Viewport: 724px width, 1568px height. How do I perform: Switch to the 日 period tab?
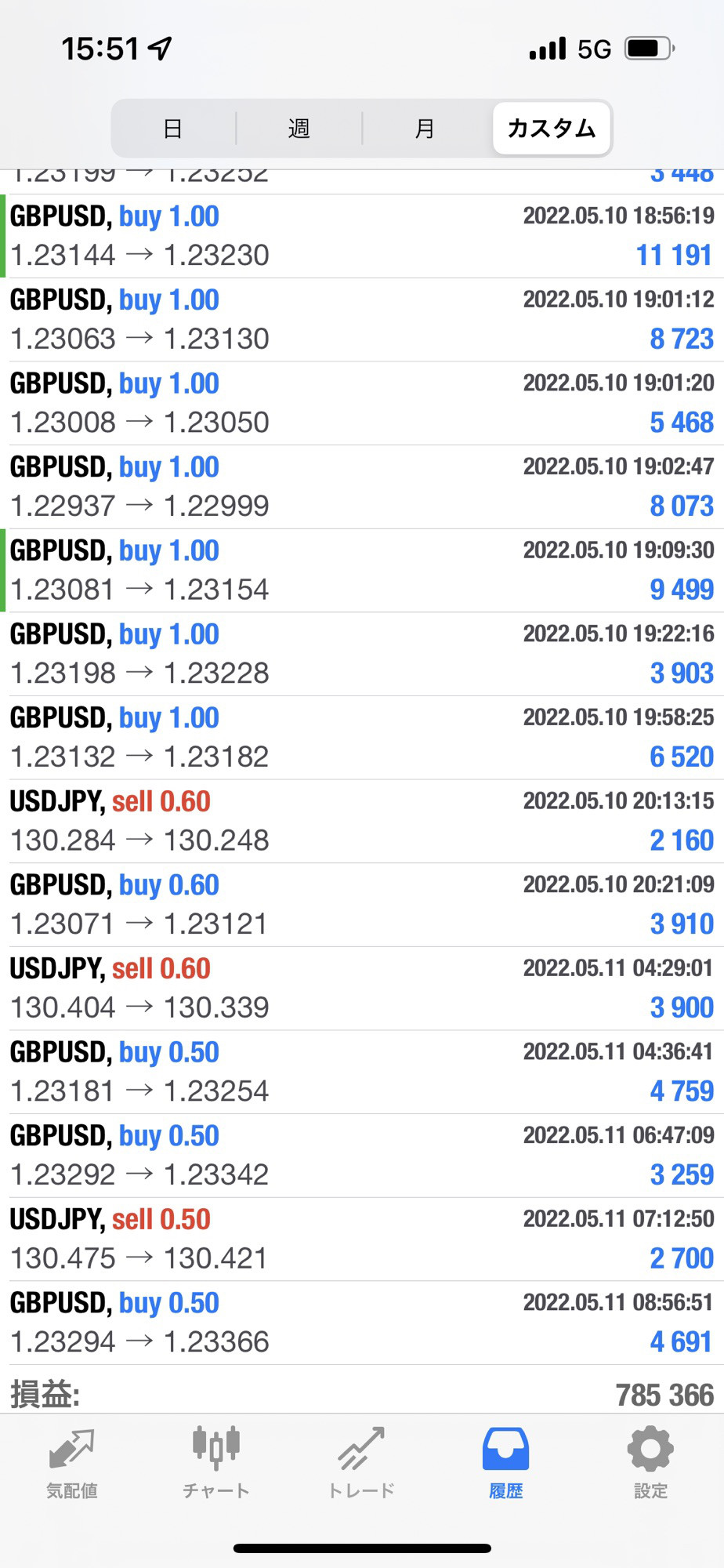click(x=173, y=128)
